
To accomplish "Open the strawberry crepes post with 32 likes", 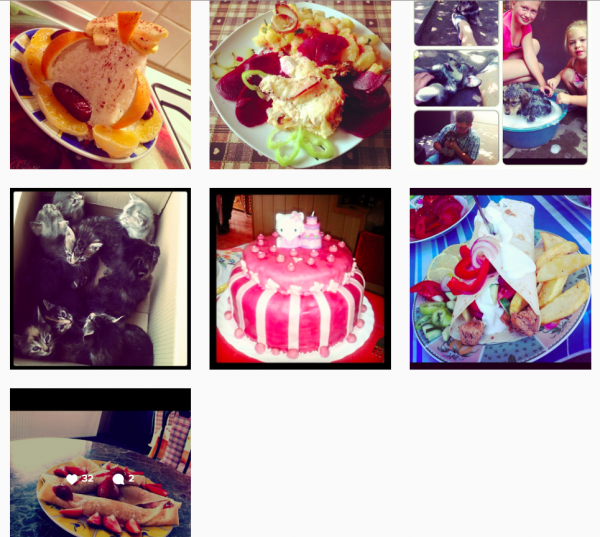I will pos(100,465).
